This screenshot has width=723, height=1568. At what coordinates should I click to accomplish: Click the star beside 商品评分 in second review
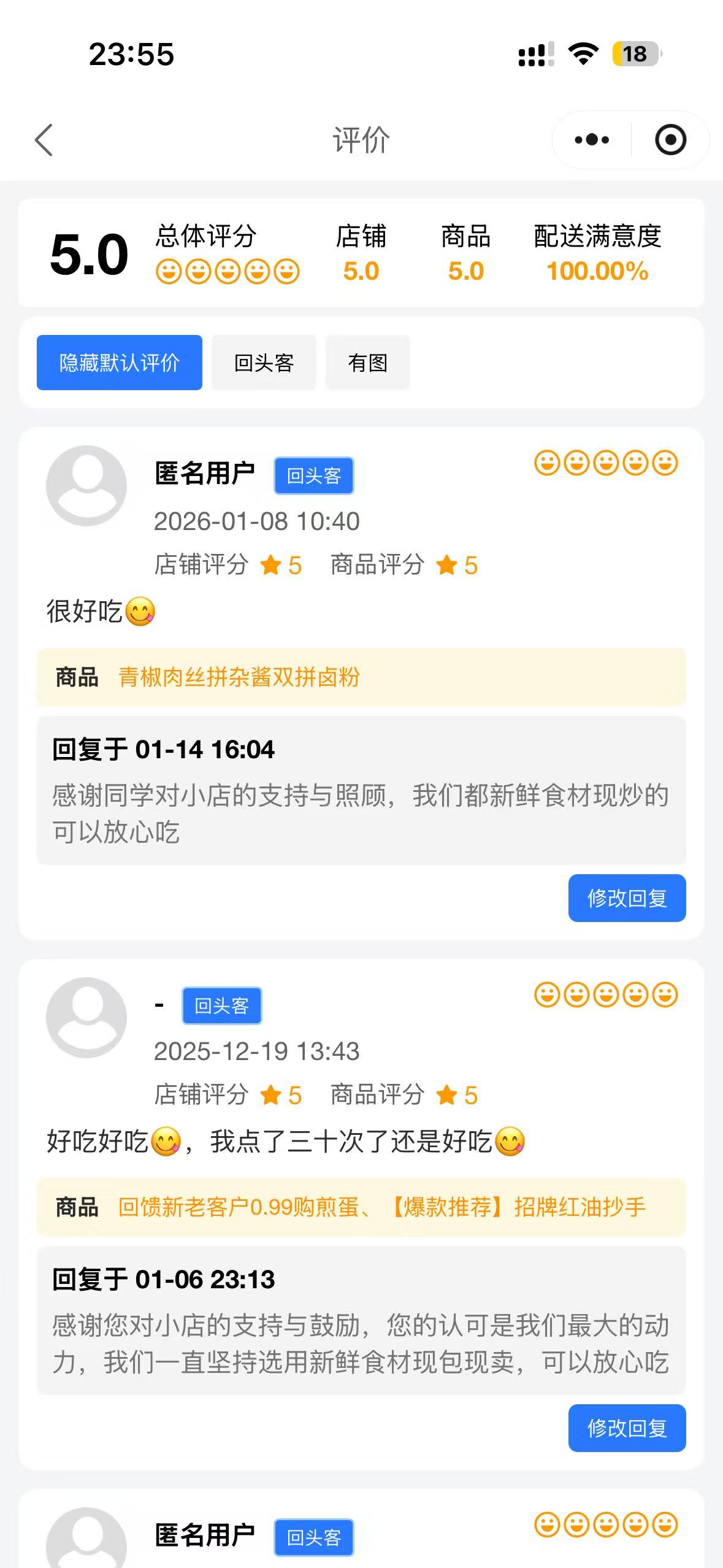447,1096
